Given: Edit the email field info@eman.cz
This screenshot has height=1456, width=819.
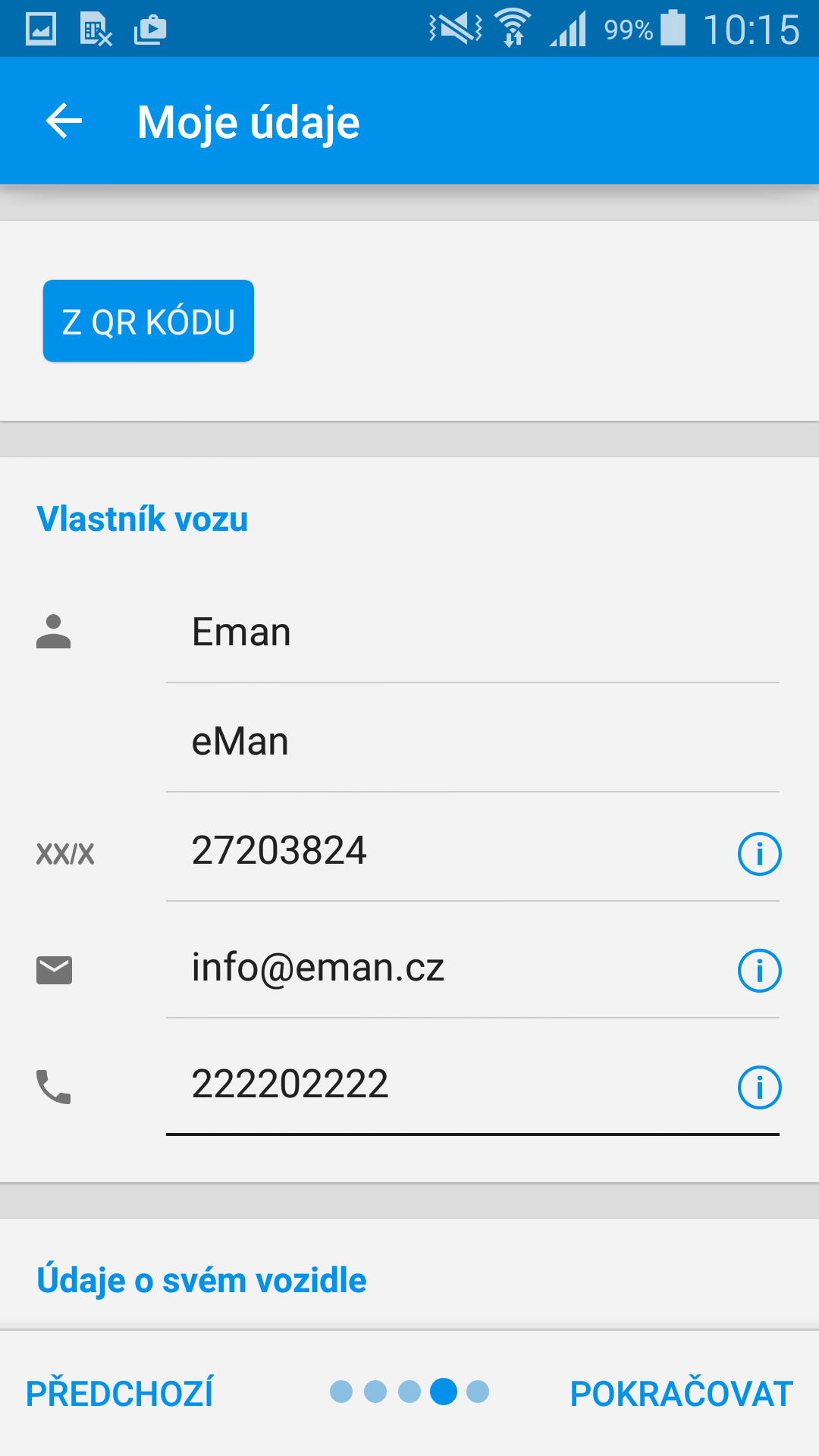Looking at the screenshot, I should 447,968.
